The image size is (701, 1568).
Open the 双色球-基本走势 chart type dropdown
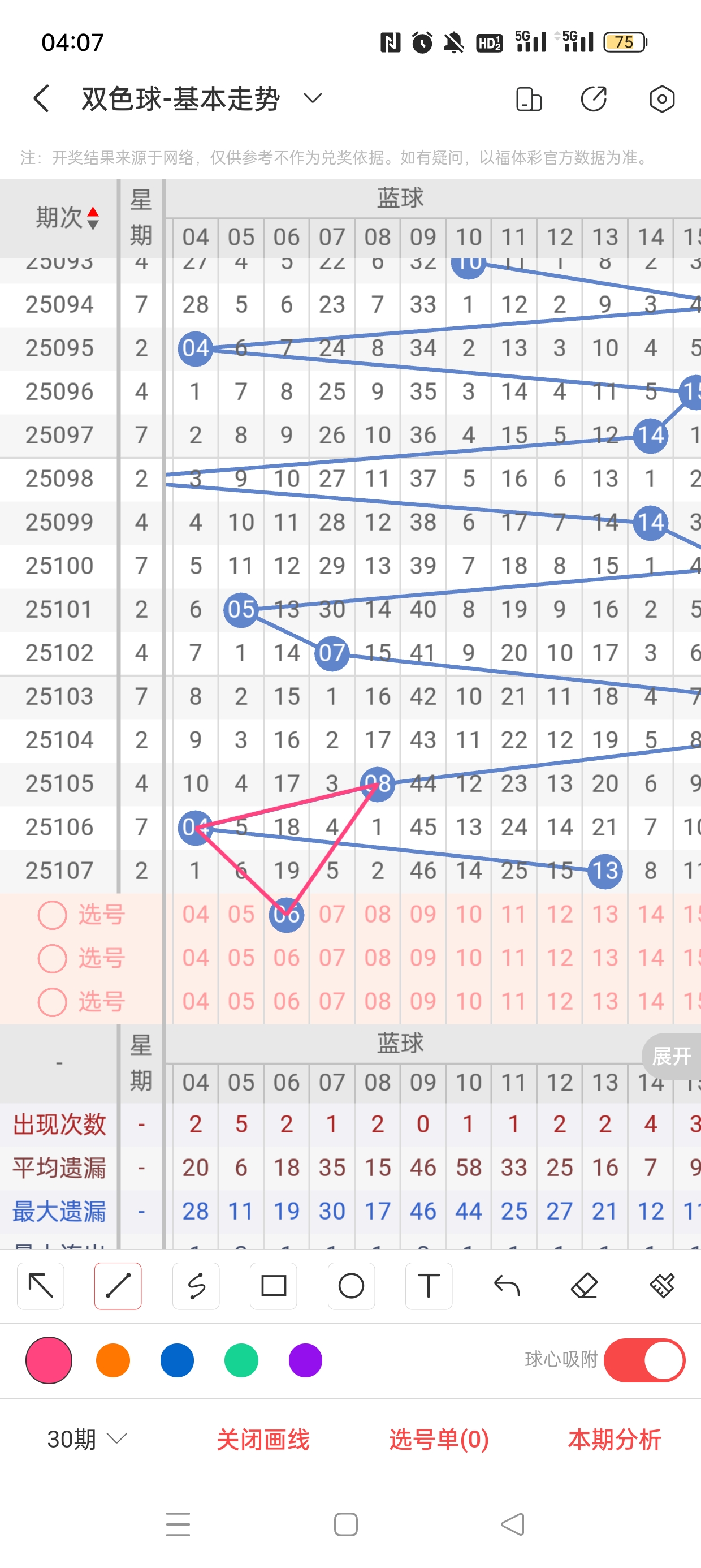point(312,98)
